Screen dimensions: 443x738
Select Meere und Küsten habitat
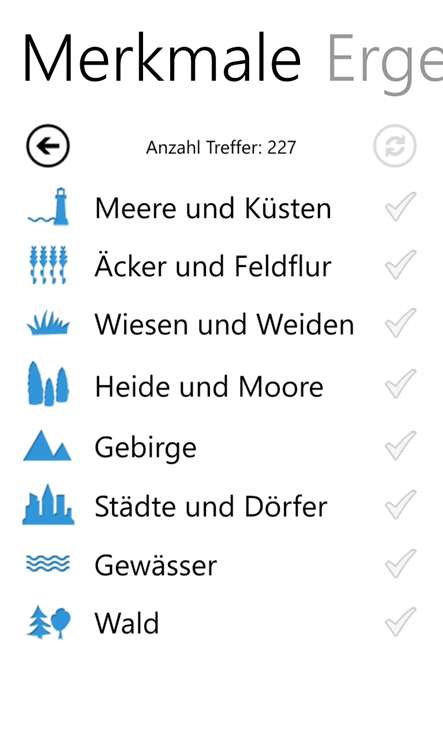(x=221, y=208)
